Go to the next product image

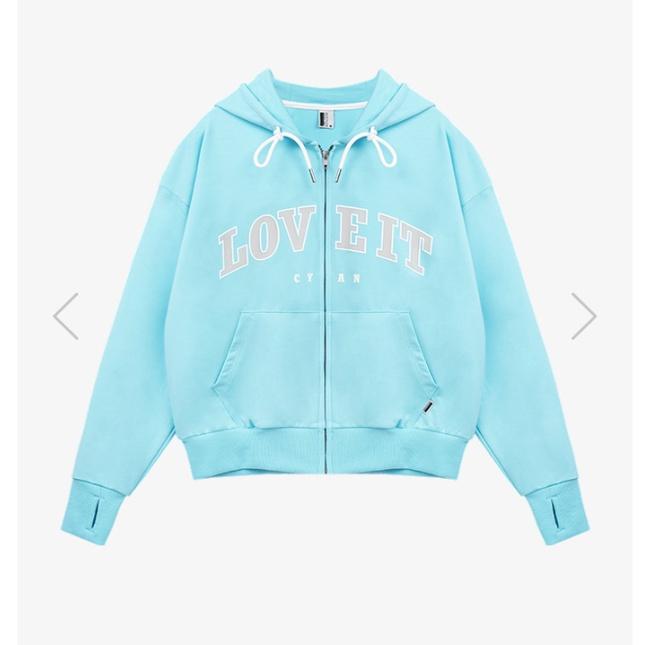[584, 316]
